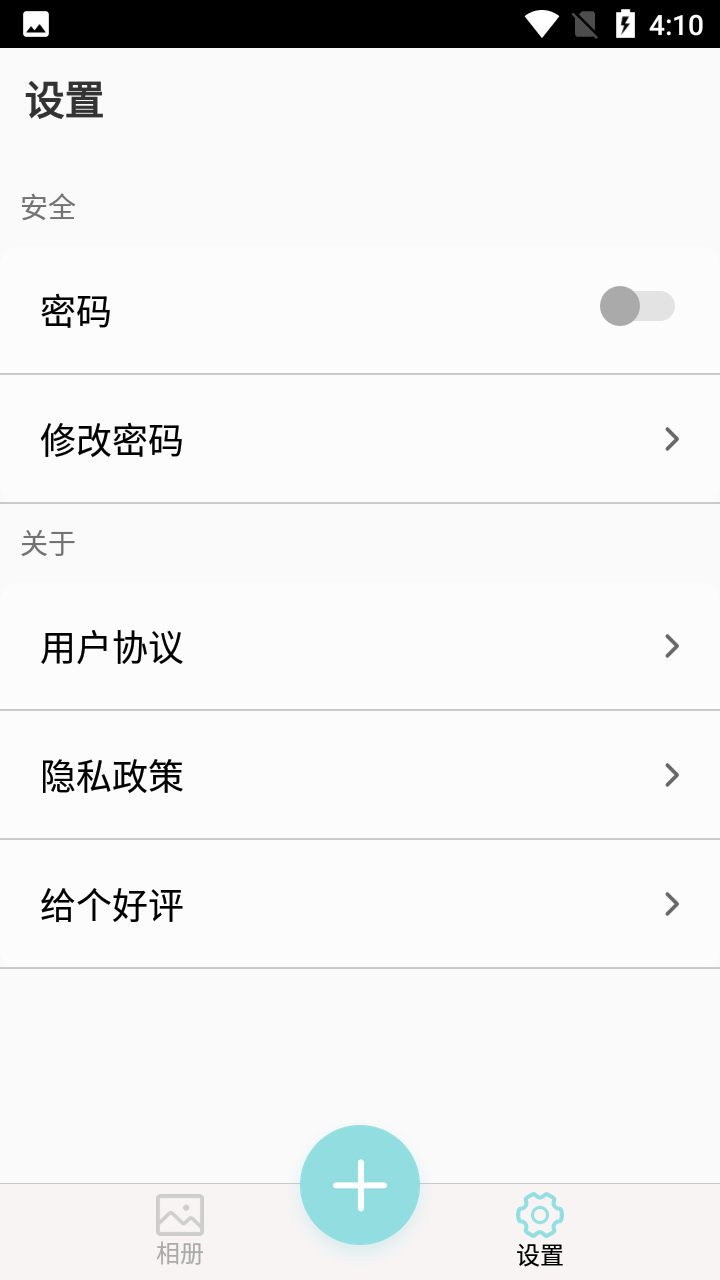Image resolution: width=720 pixels, height=1280 pixels.
Task: Select the 设置 settings tab
Action: coord(540,1230)
